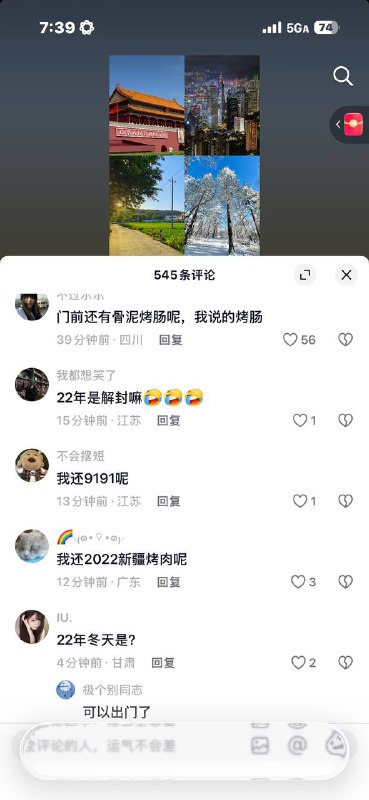Open the red envelope side tab
The height and width of the screenshot is (800, 369).
tap(350, 124)
